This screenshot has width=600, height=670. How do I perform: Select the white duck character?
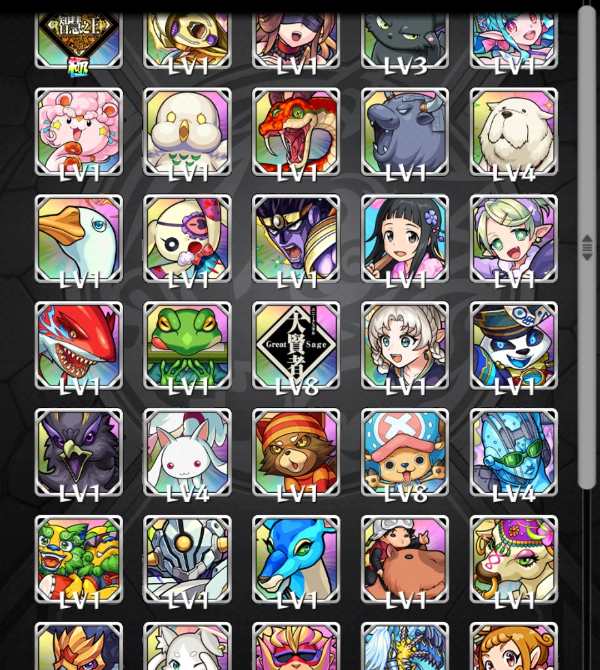point(78,238)
